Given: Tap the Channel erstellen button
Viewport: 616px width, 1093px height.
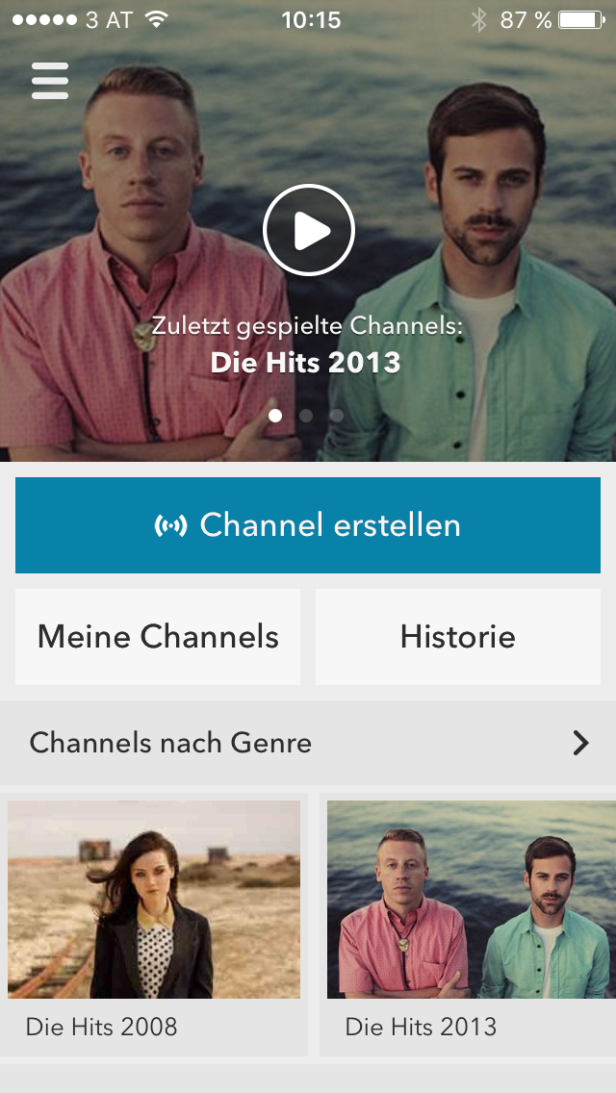Looking at the screenshot, I should [308, 525].
